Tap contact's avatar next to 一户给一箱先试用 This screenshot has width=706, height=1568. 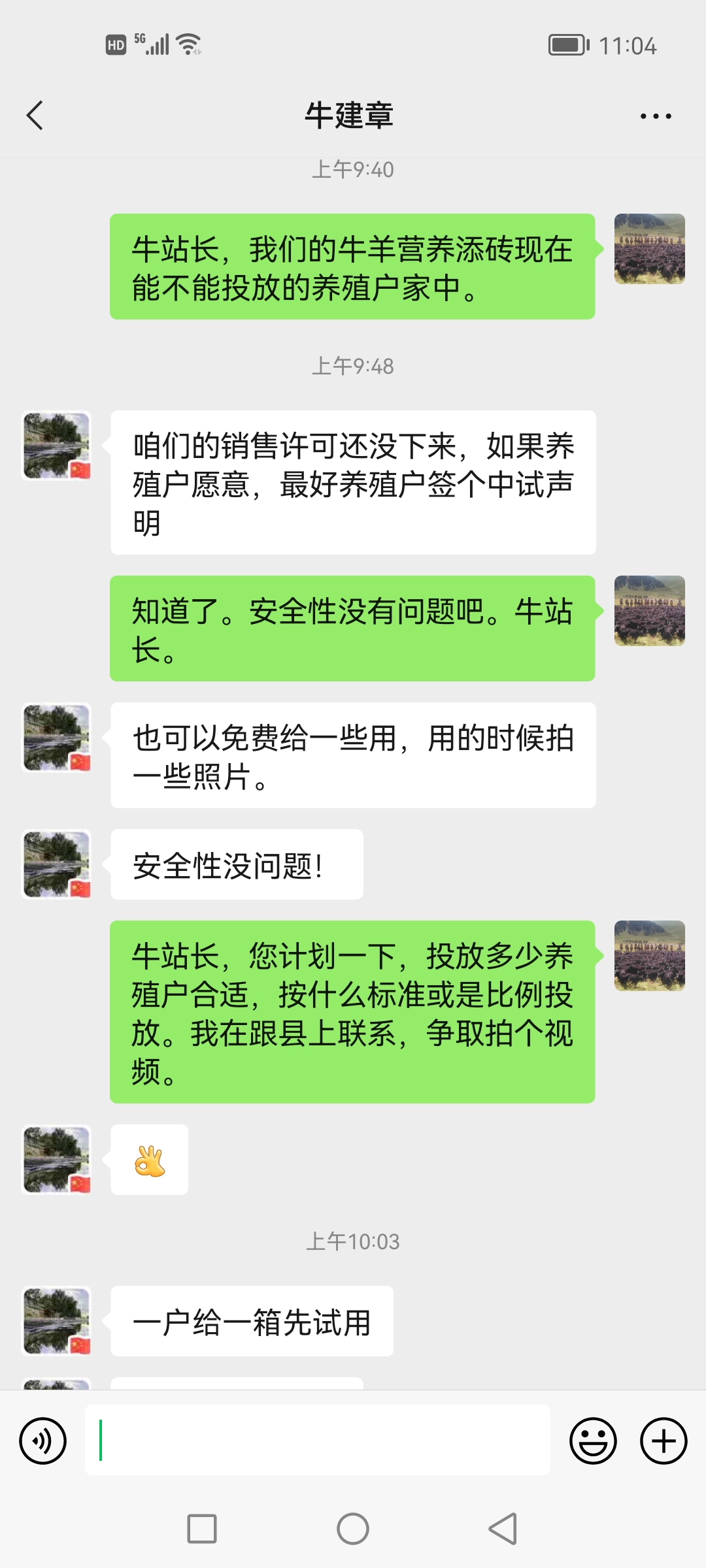coord(57,1321)
